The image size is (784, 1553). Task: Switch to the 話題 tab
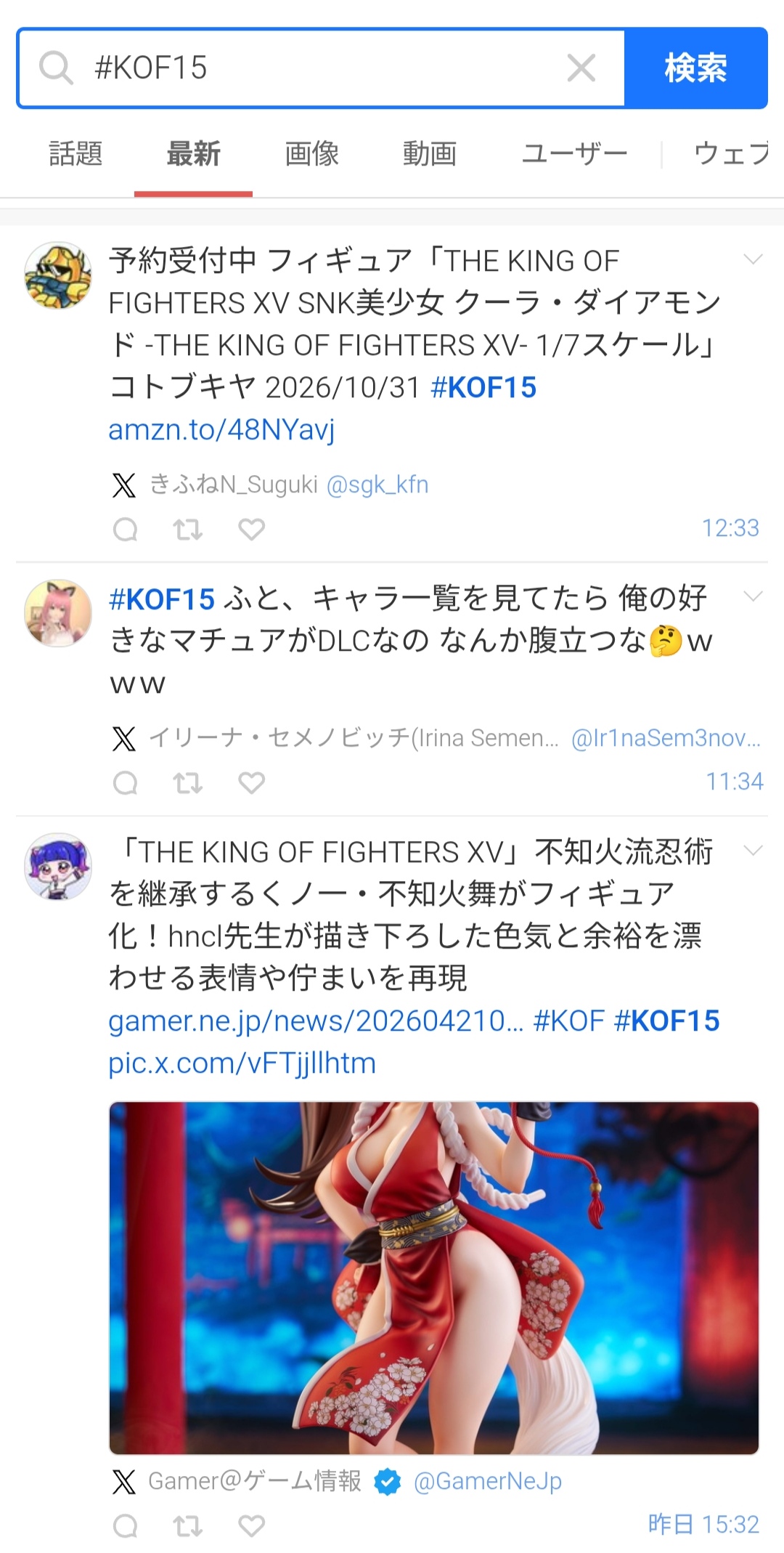point(75,154)
